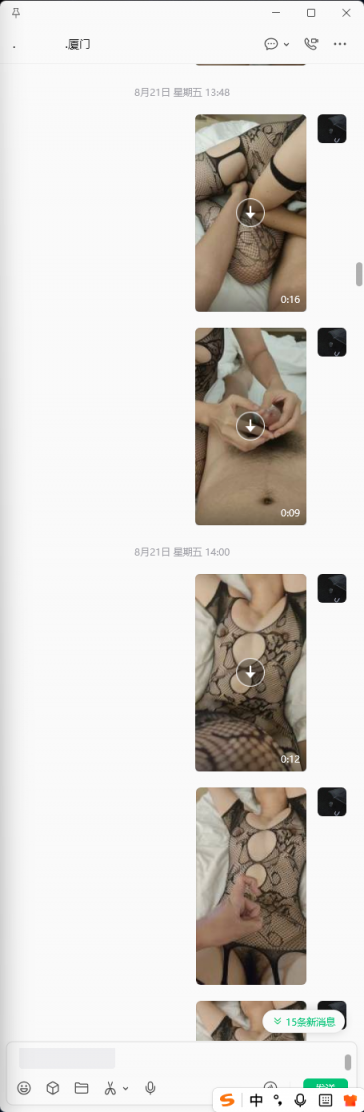364x1112 pixels.
Task: Expand the screenshot options arrow
Action: tap(126, 1088)
